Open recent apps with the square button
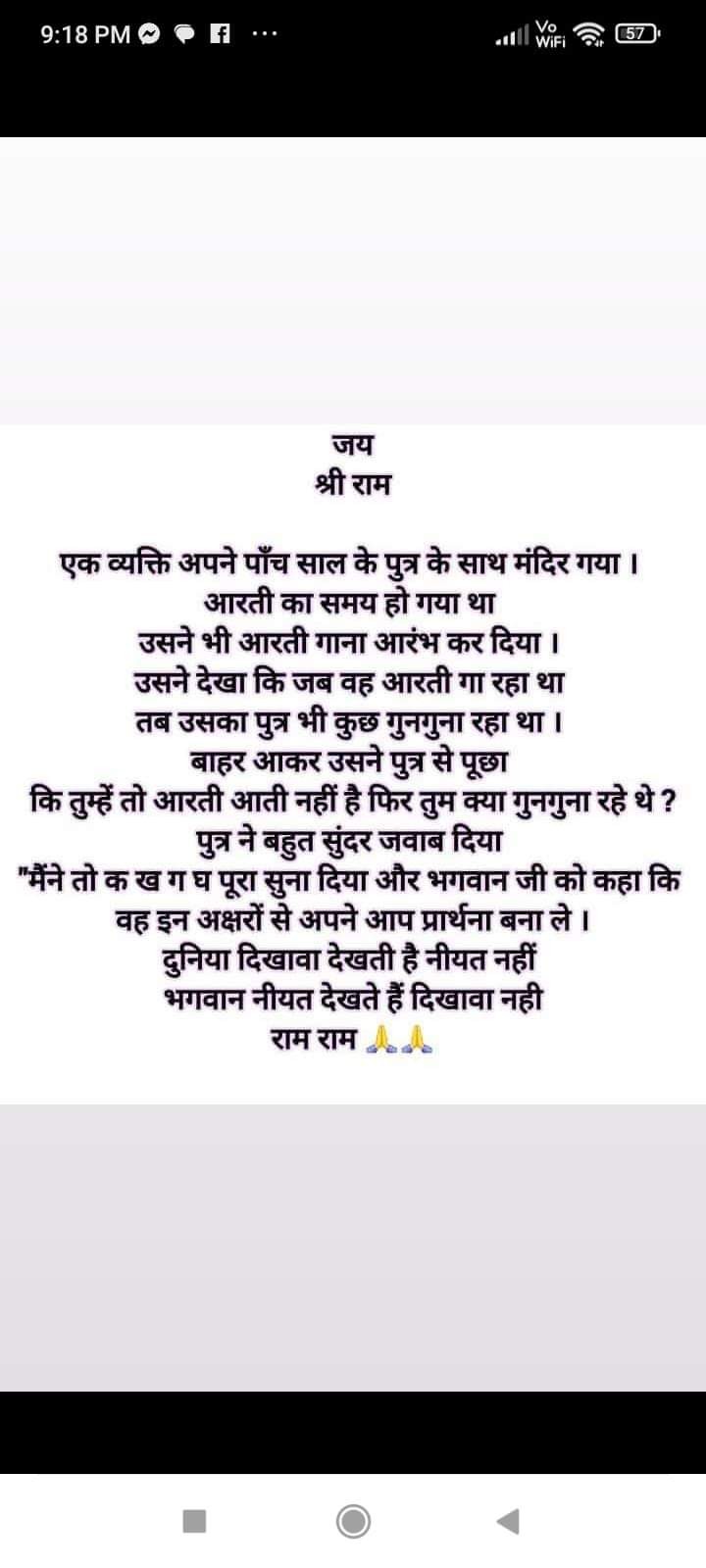 tap(195, 1521)
